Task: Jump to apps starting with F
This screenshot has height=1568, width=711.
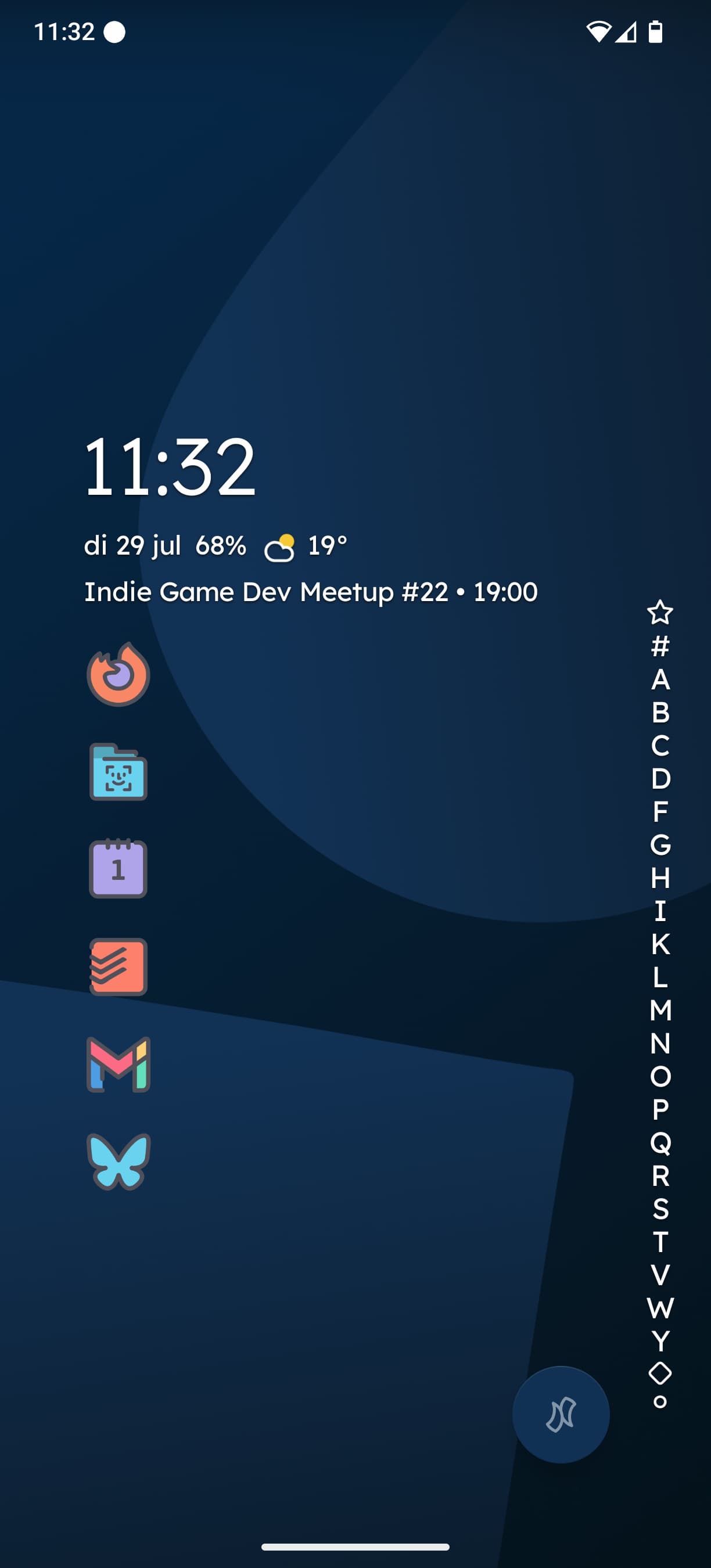Action: tap(660, 811)
